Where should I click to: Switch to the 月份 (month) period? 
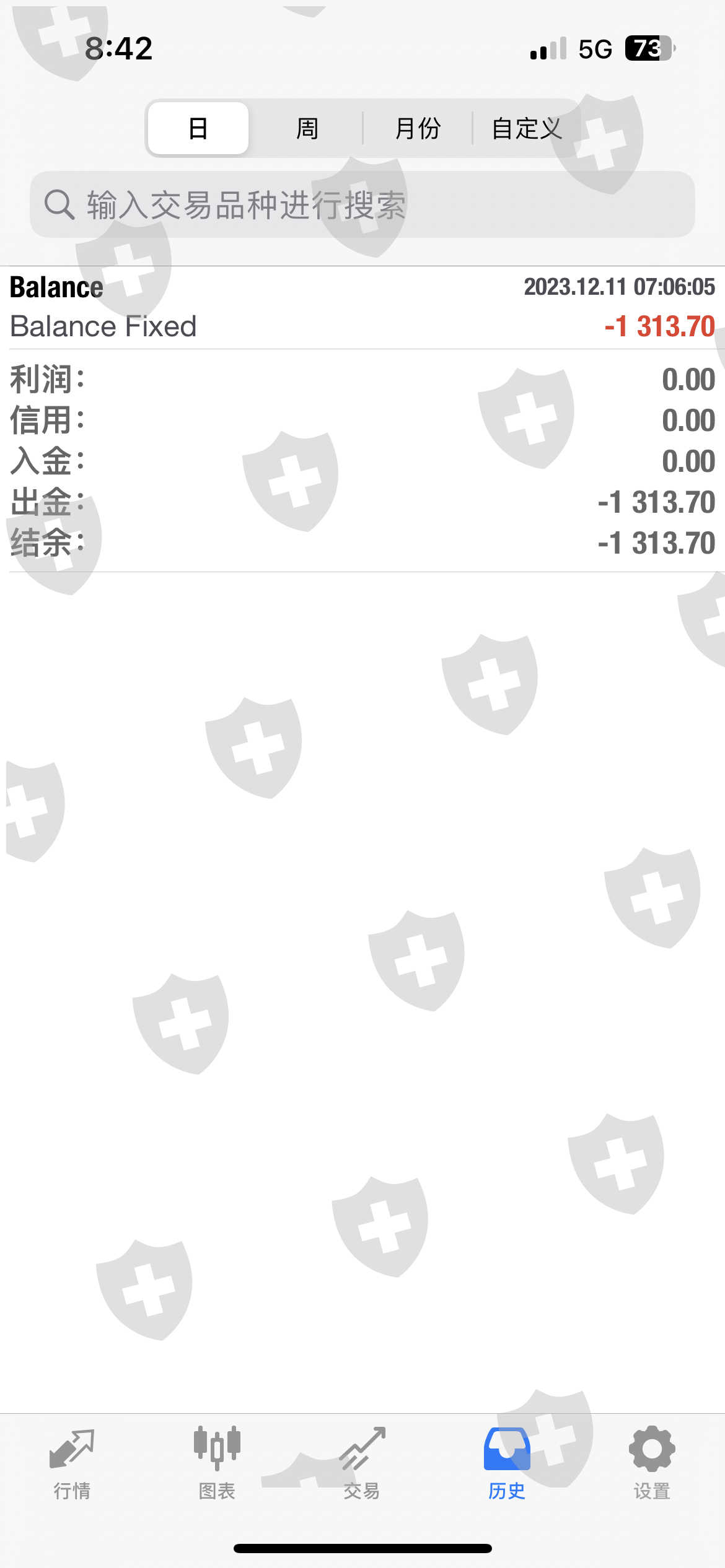pos(418,128)
